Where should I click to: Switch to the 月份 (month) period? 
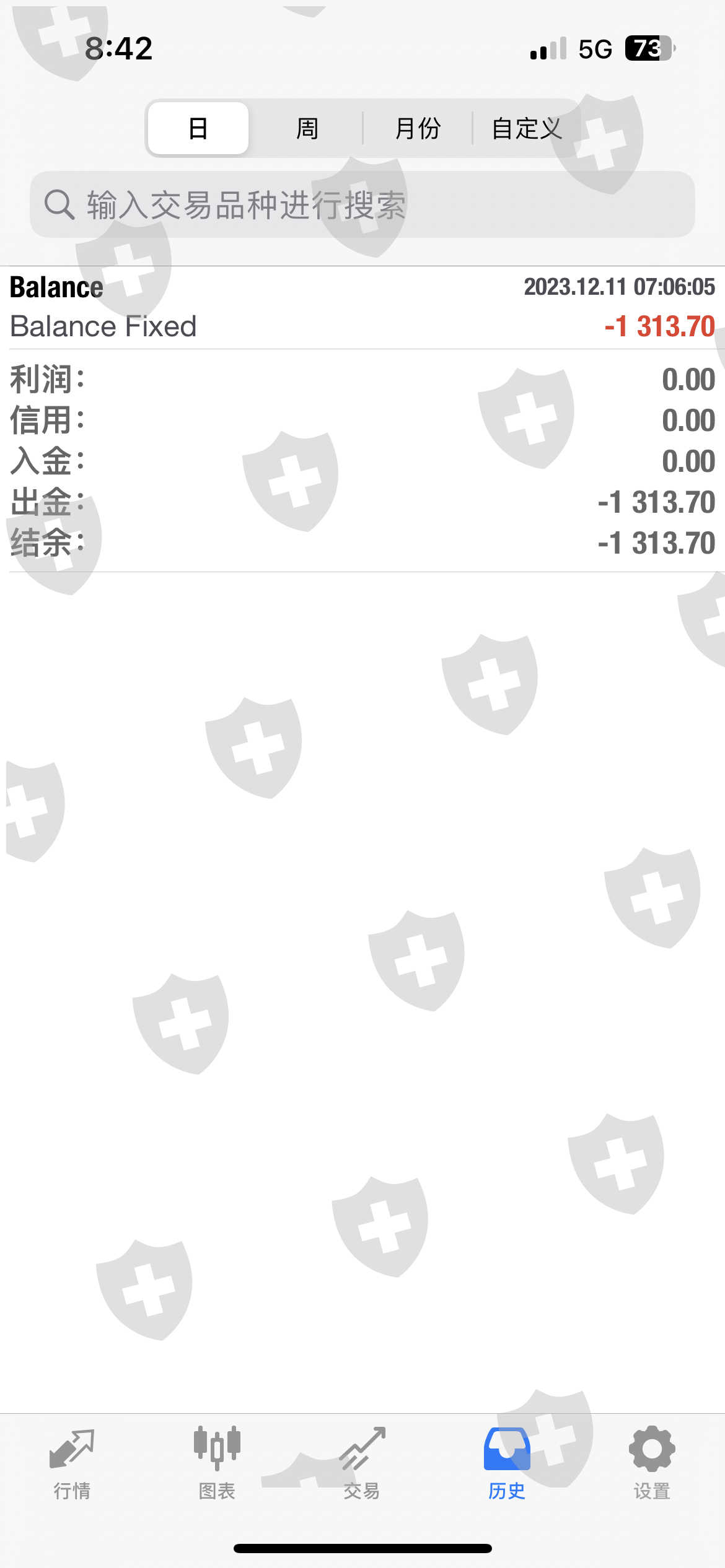pos(418,128)
